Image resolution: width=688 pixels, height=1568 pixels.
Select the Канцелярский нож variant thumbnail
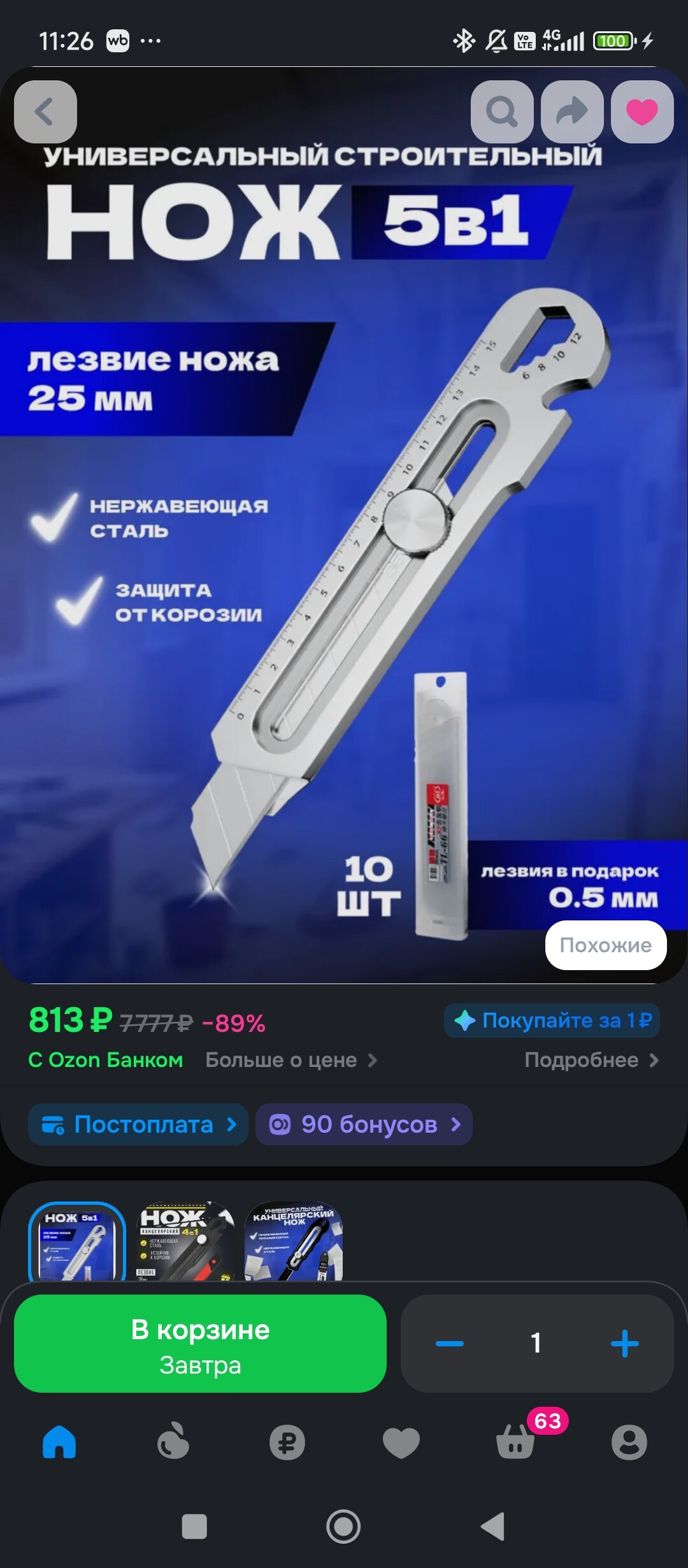[x=294, y=1240]
